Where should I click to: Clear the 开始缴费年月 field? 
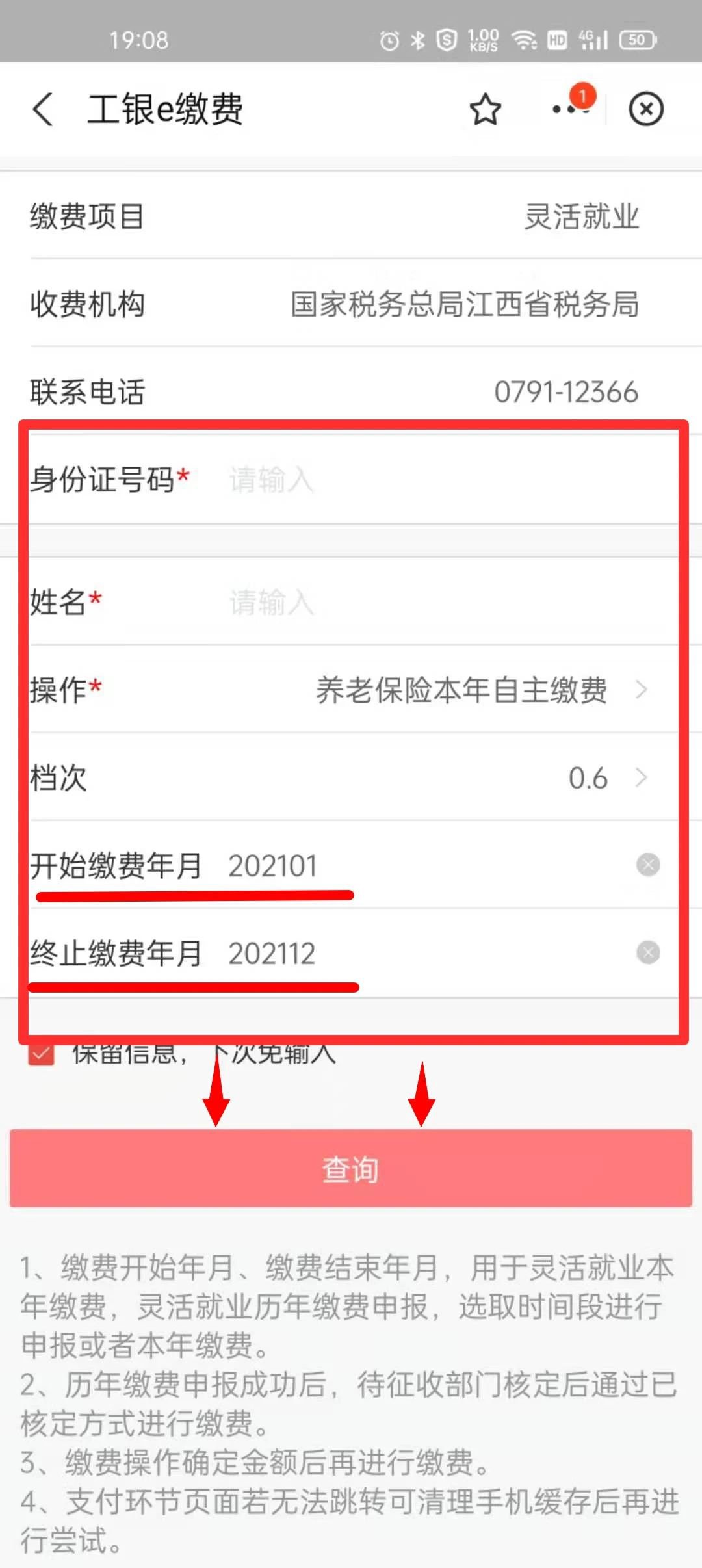pyautogui.click(x=647, y=865)
